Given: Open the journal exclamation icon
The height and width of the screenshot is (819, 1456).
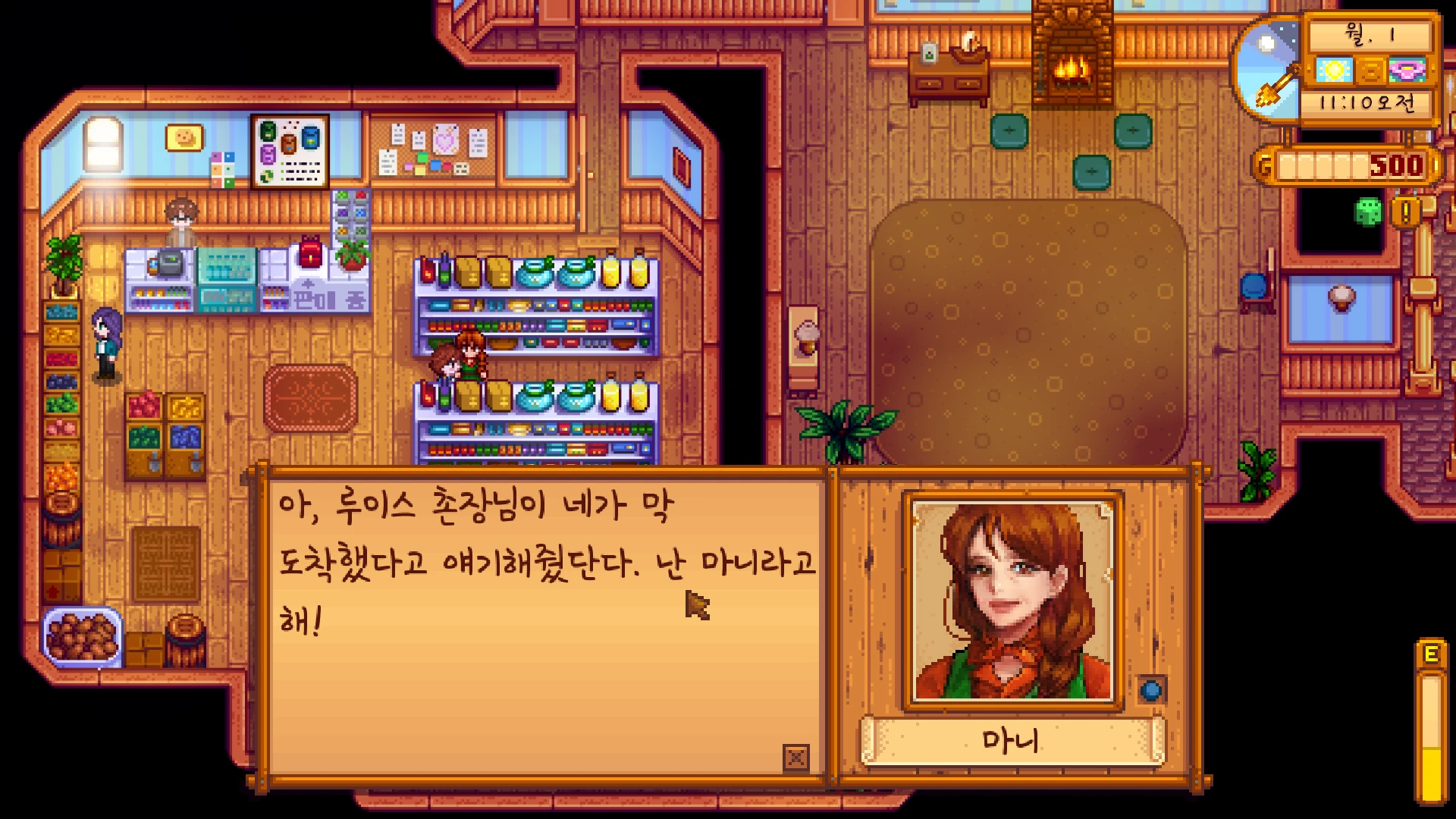Looking at the screenshot, I should point(1405,212).
